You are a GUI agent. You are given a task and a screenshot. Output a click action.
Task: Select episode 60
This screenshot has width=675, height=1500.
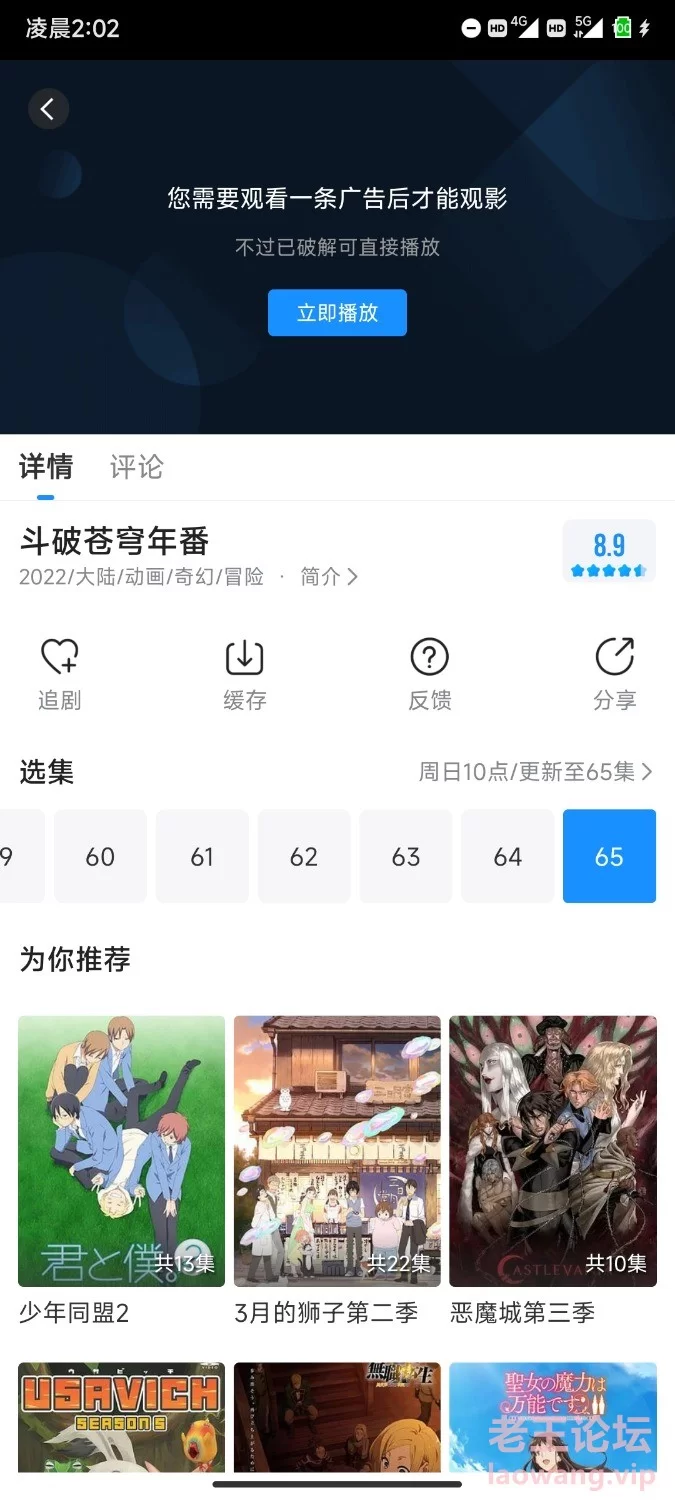coord(100,856)
